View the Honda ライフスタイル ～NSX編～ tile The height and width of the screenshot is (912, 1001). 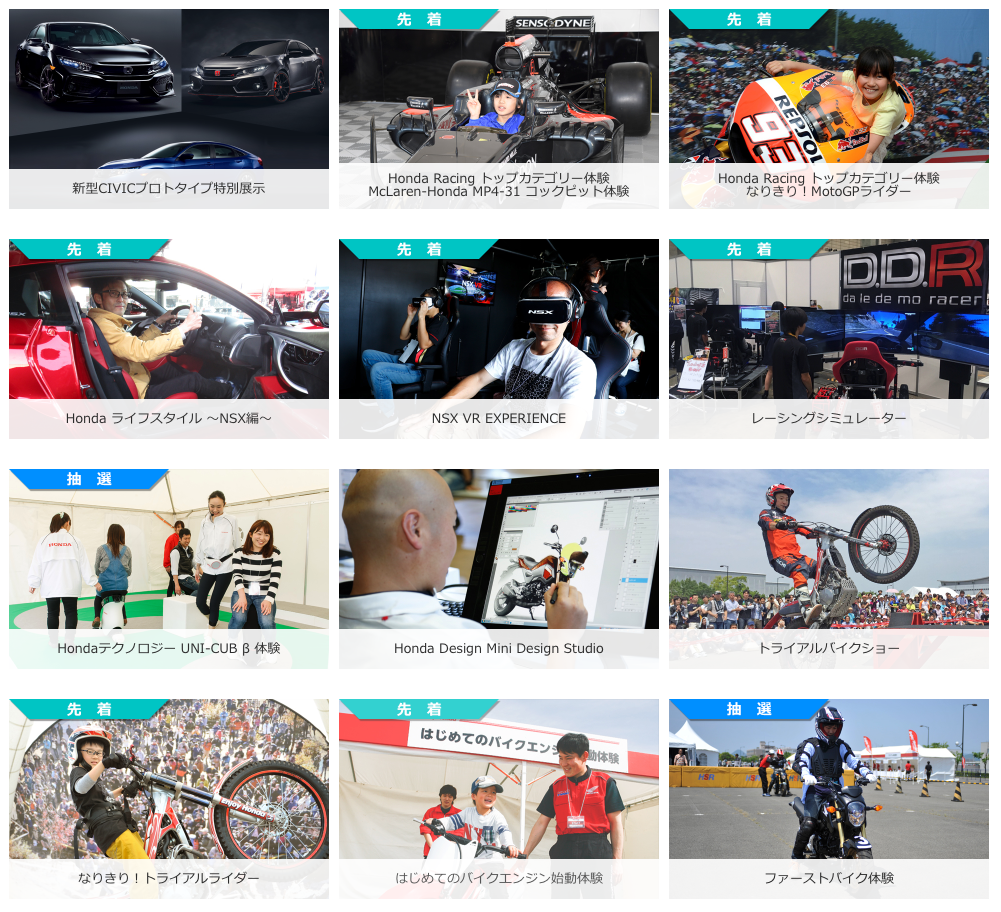tap(169, 339)
